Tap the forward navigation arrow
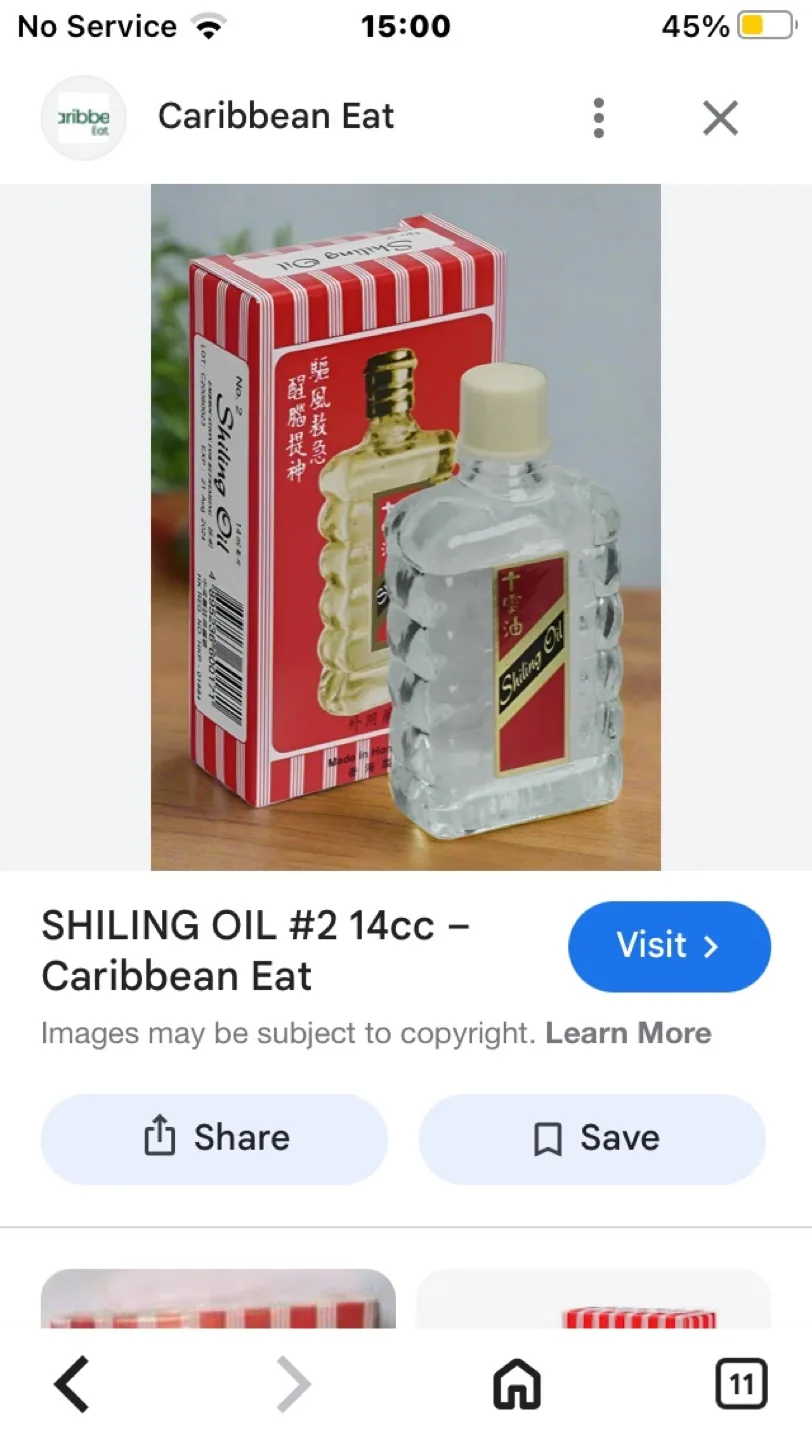Screen dimensions: 812x1440 (x=293, y=1384)
